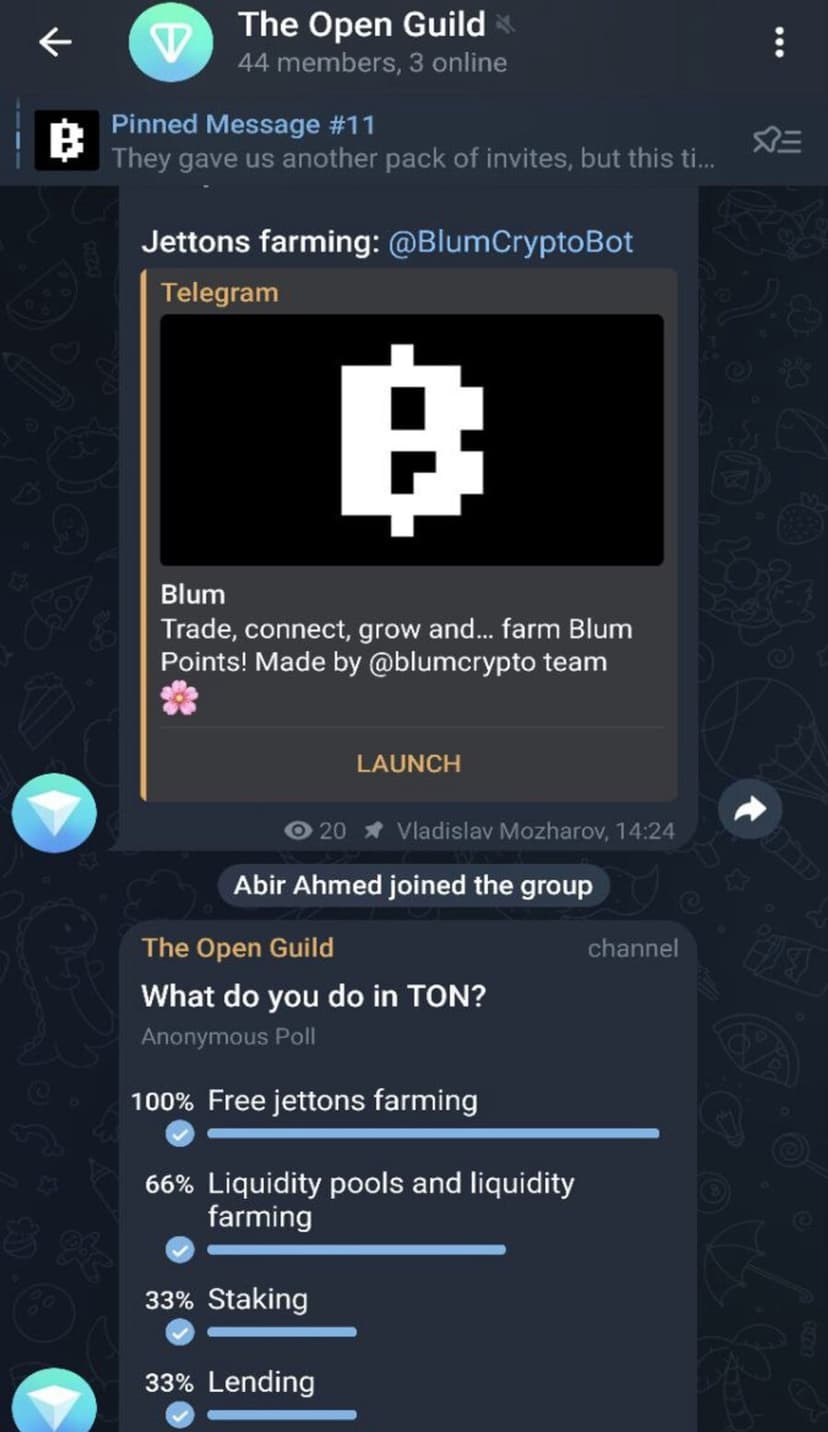Open The Open Guild group info
Screen dimensions: 828x1432
click(372, 42)
